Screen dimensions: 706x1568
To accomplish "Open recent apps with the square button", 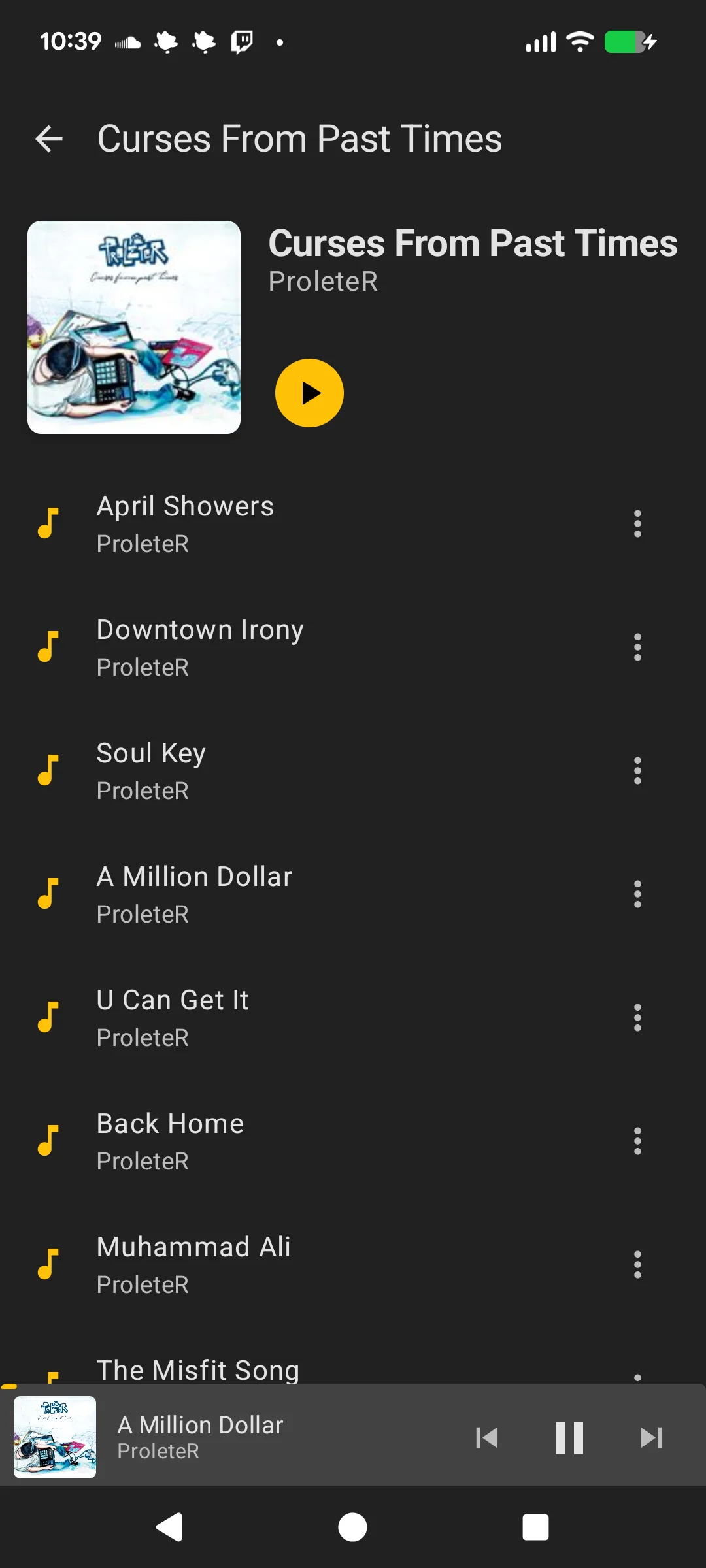I will pos(535,1527).
